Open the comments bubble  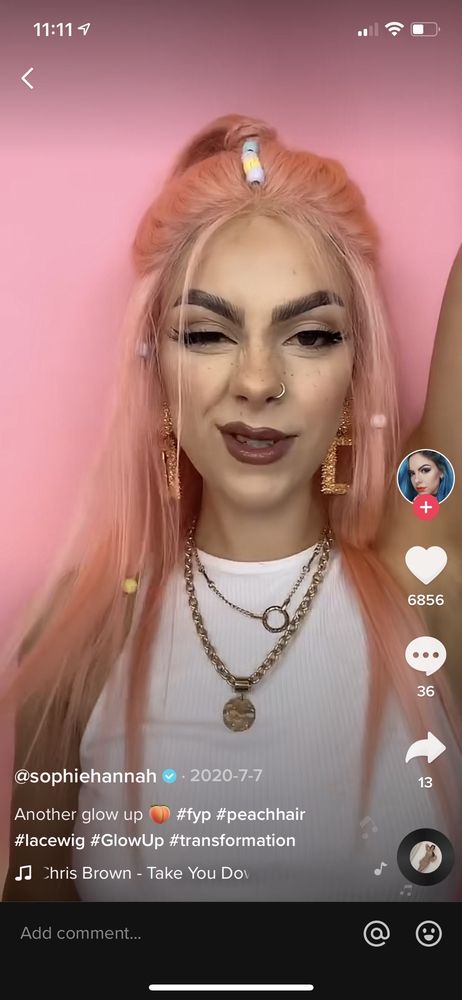coord(426,656)
